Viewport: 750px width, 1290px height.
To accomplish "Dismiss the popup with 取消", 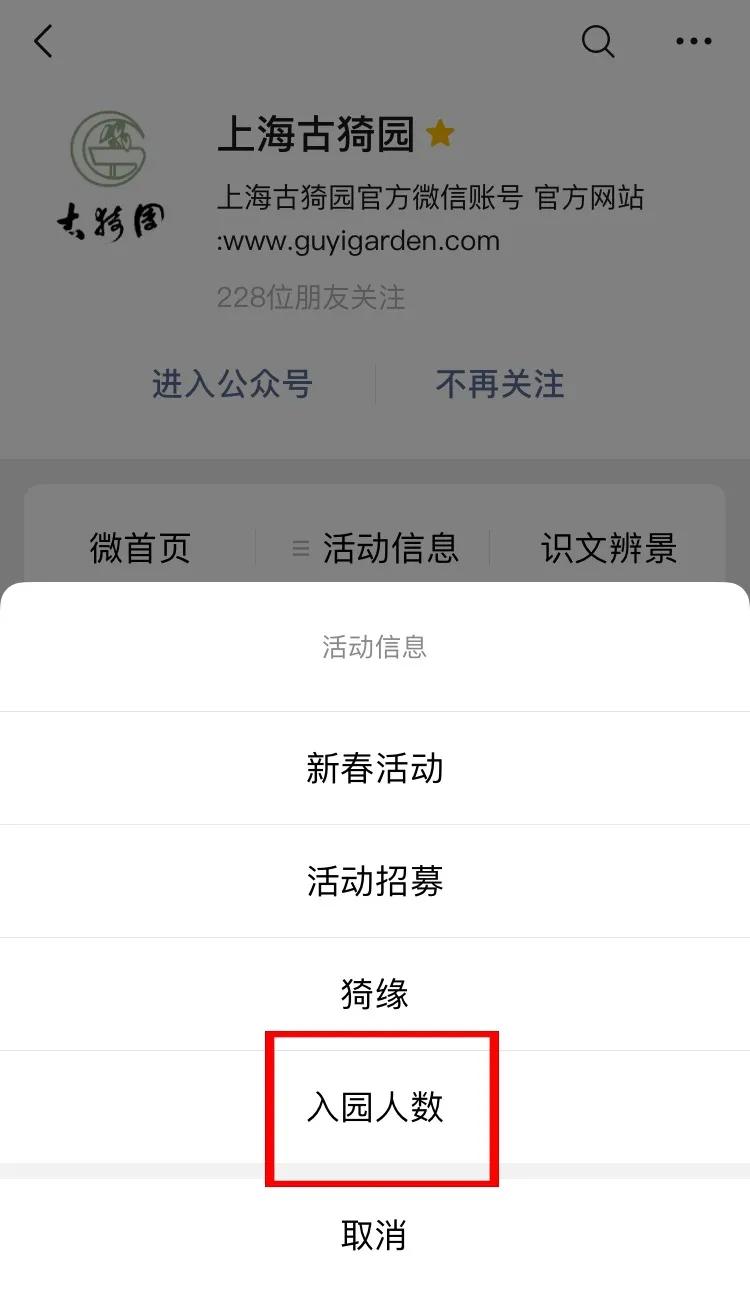I will 375,1236.
